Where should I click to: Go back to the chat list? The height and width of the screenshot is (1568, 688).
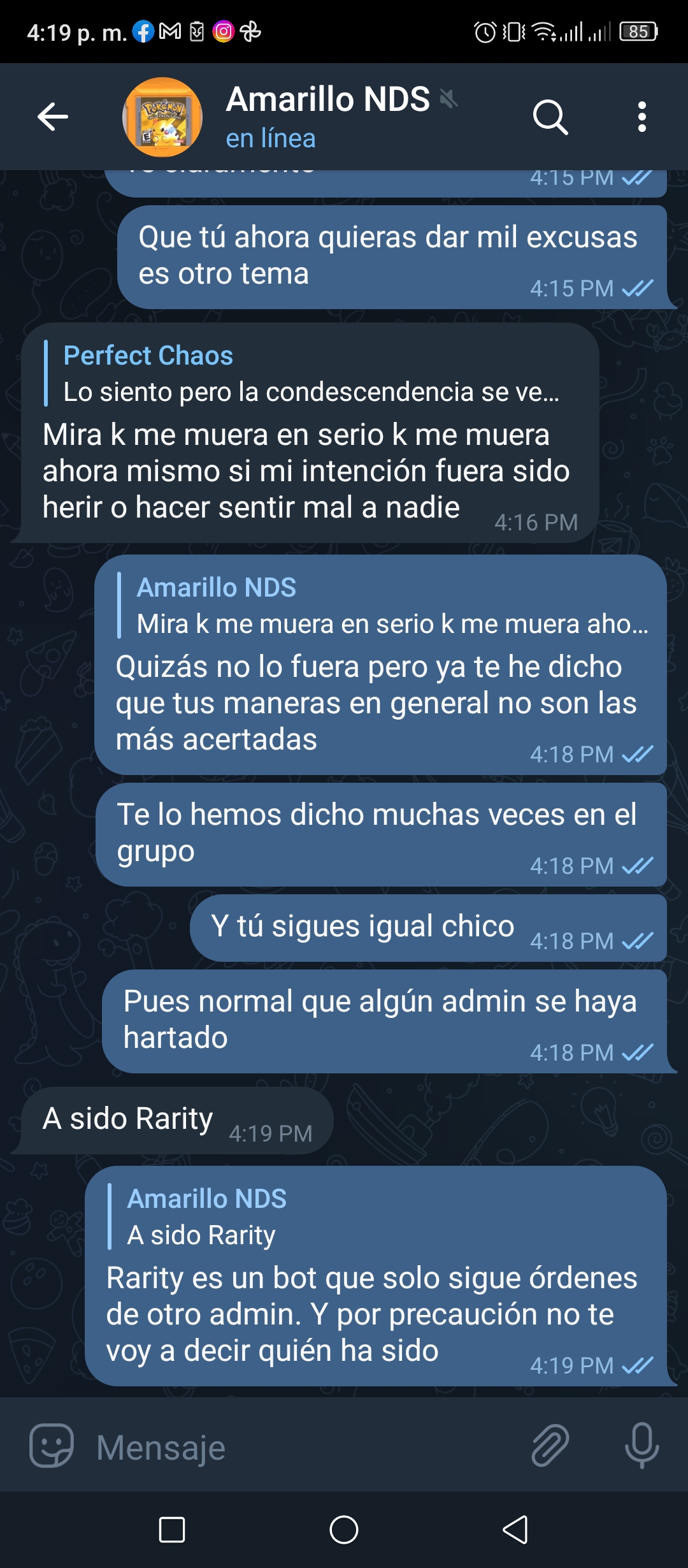(x=53, y=117)
